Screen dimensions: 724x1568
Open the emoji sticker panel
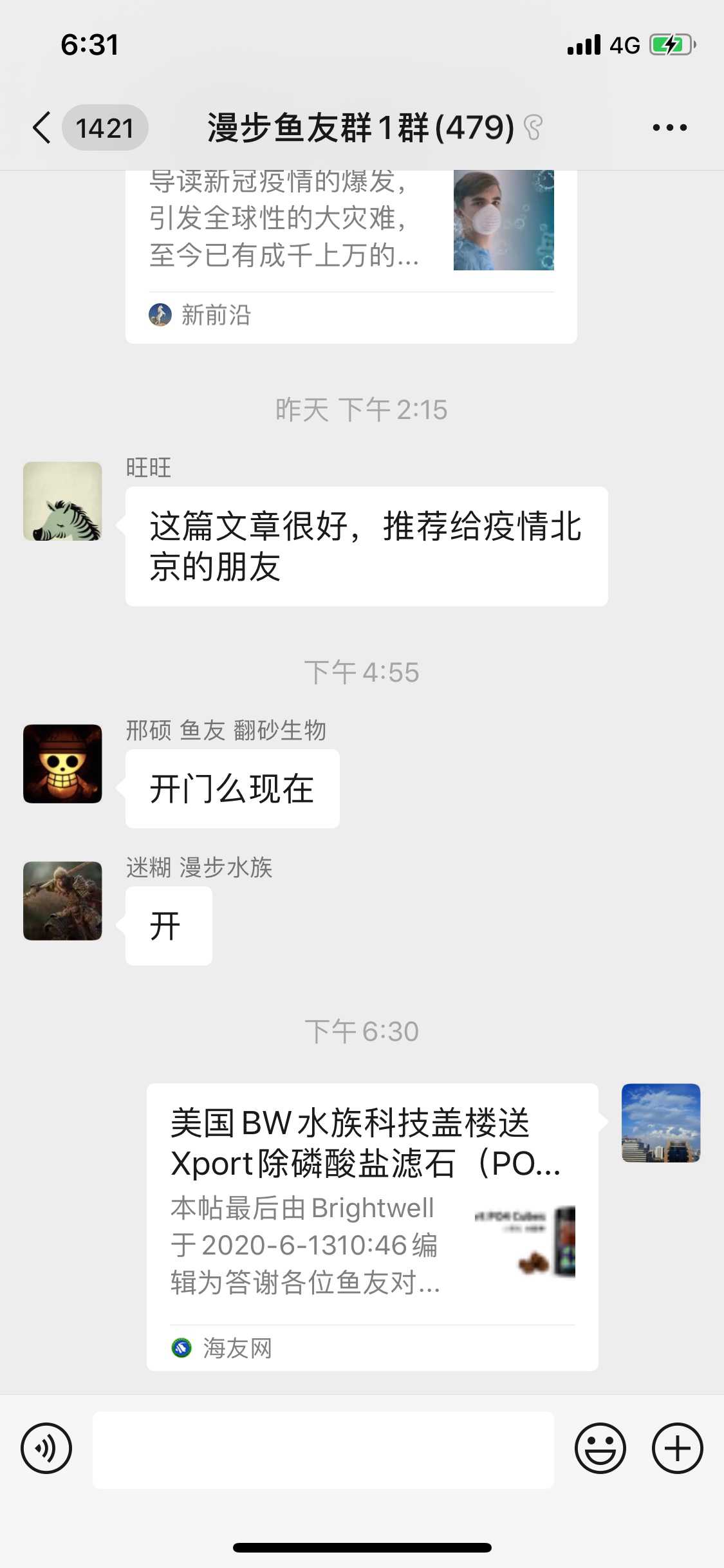tap(600, 1448)
